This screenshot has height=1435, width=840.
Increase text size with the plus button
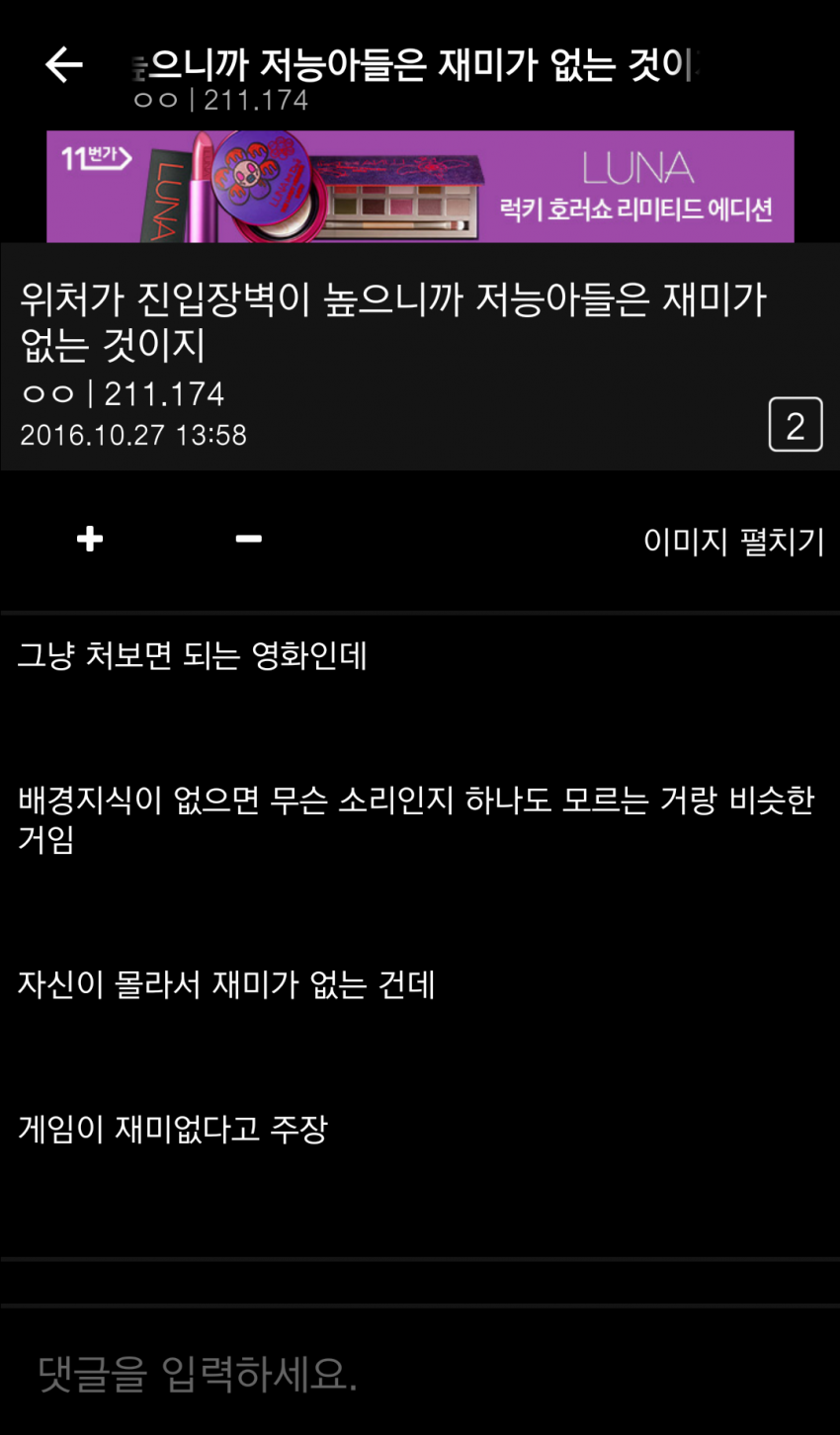pos(90,539)
